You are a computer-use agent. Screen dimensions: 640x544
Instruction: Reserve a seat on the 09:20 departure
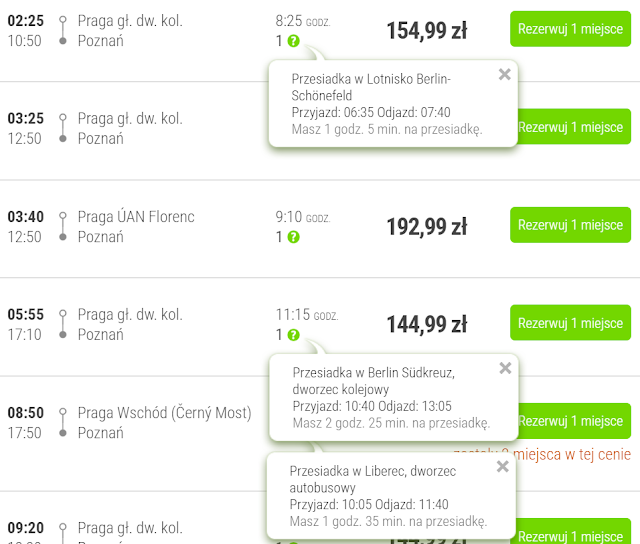(x=570, y=535)
